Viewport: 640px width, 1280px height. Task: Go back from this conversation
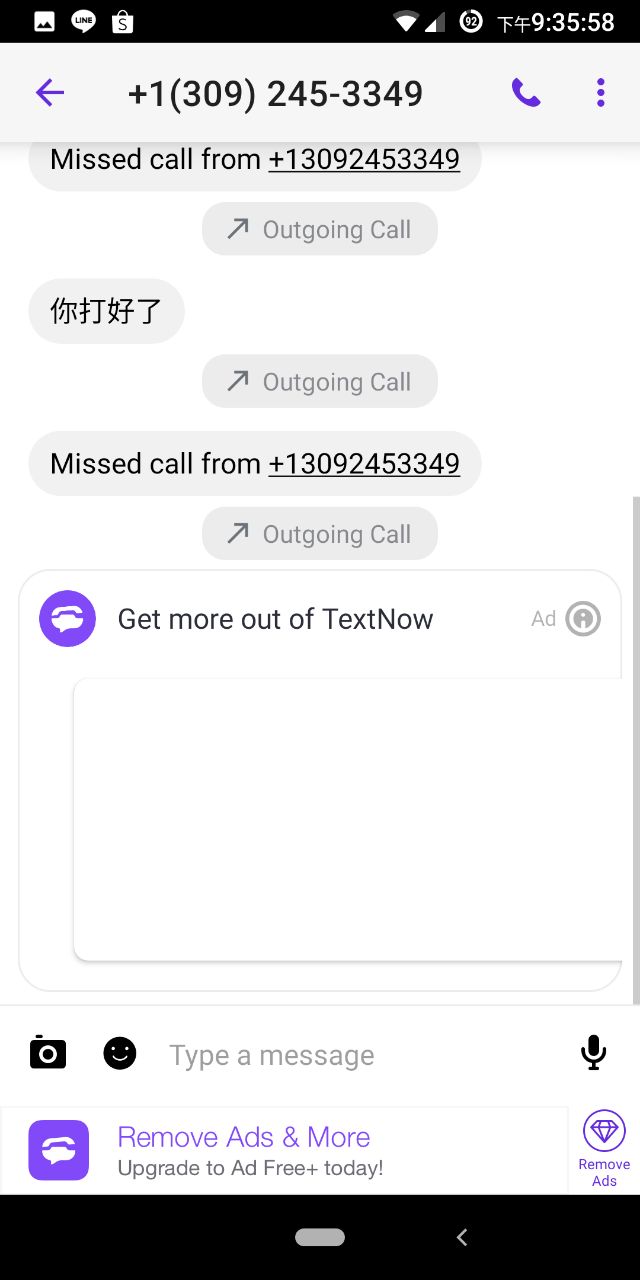(x=49, y=93)
